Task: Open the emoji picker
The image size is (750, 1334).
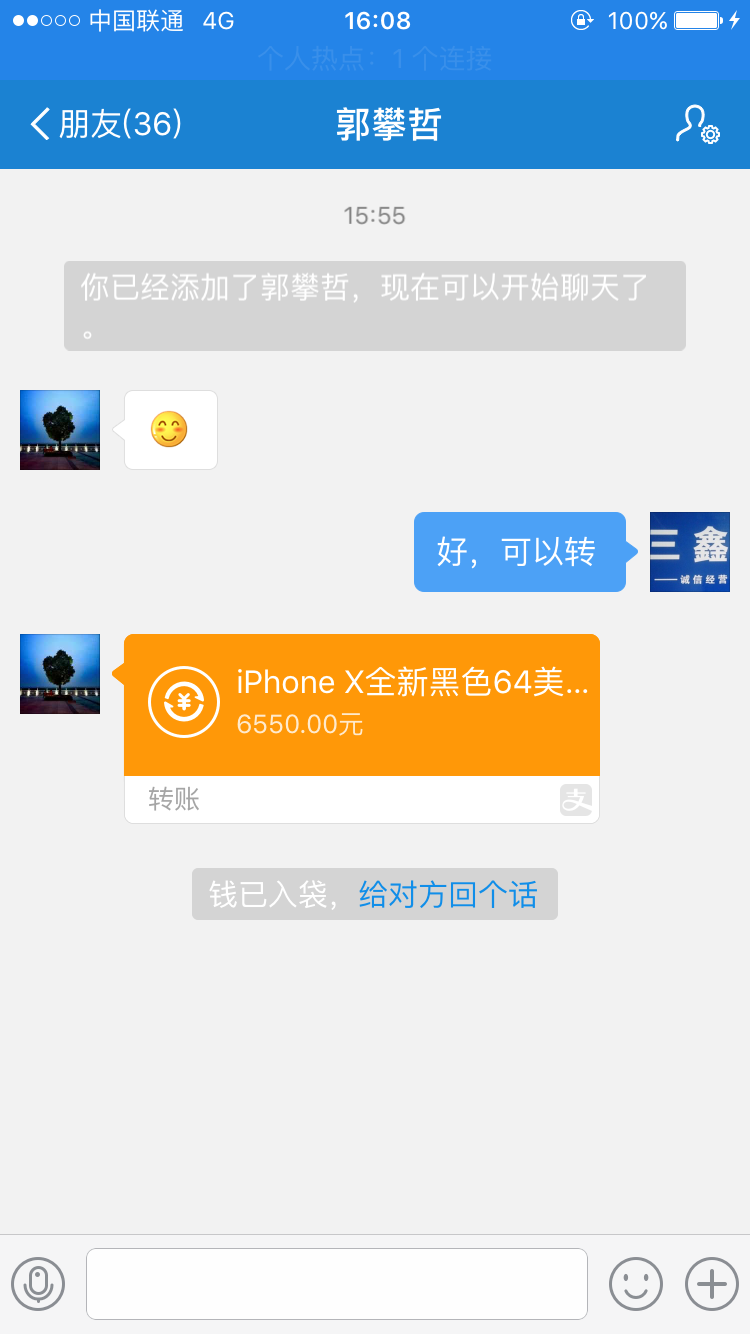Action: point(636,1284)
